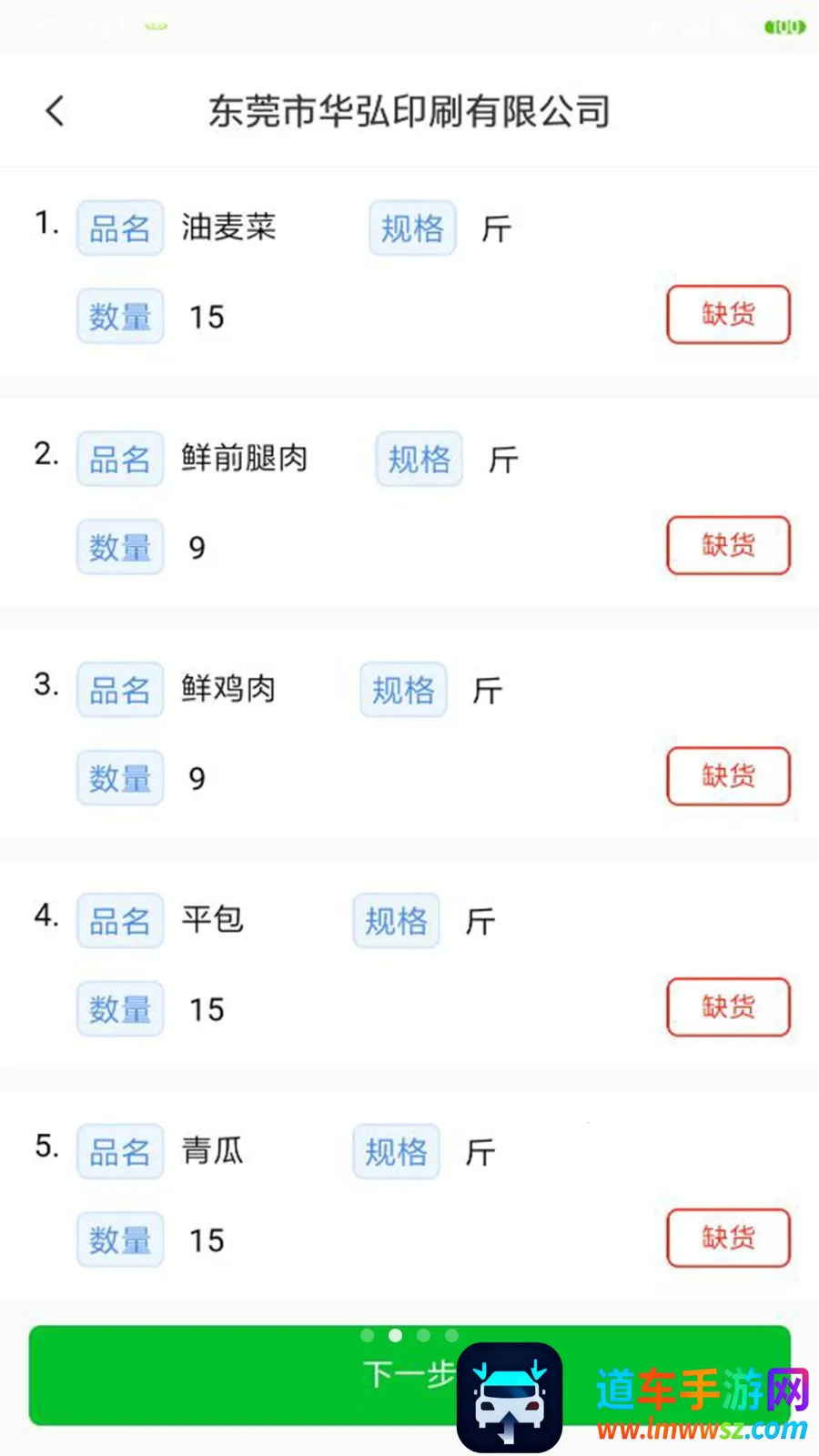
Task: Mark 平包 as 缺货
Action: [x=728, y=1007]
